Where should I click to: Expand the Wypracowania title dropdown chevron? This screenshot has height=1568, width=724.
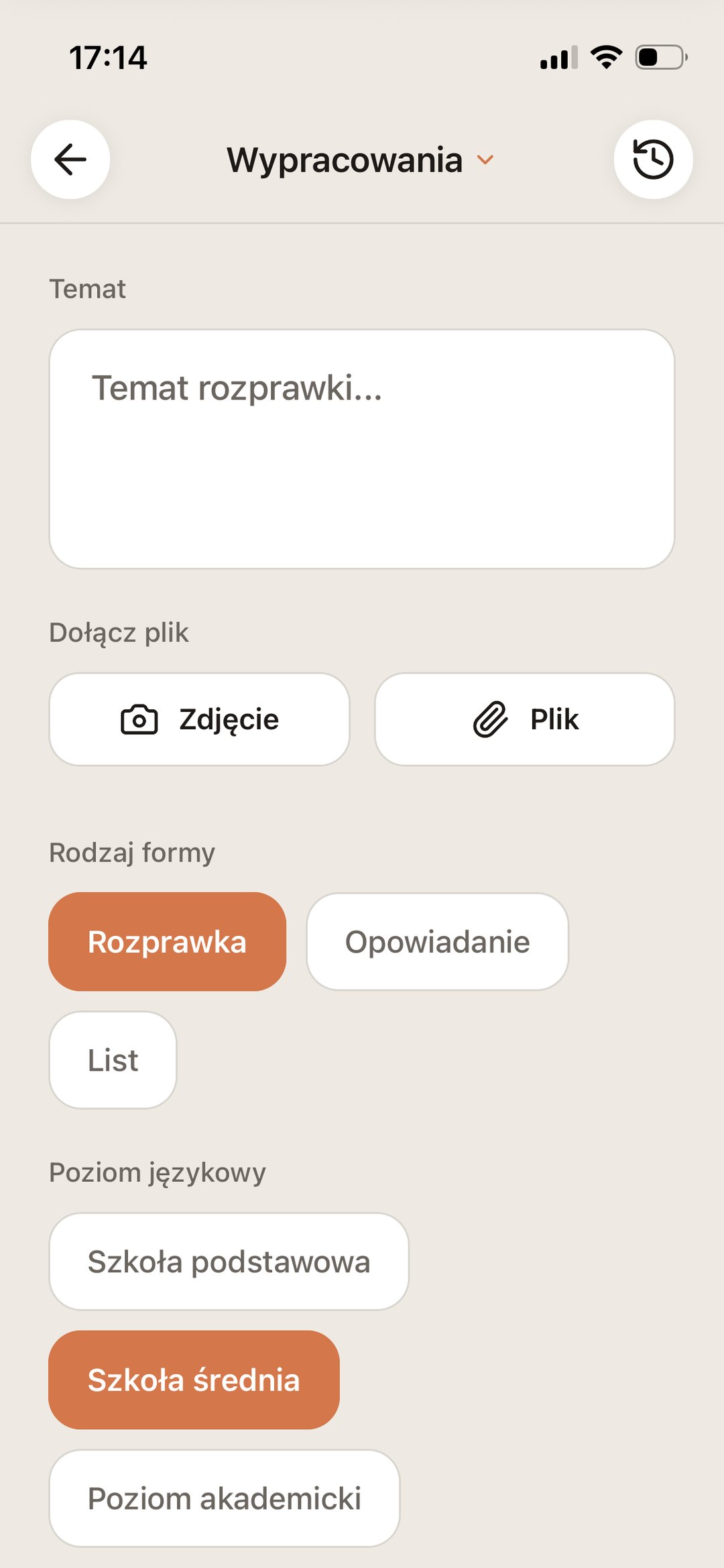pos(485,161)
